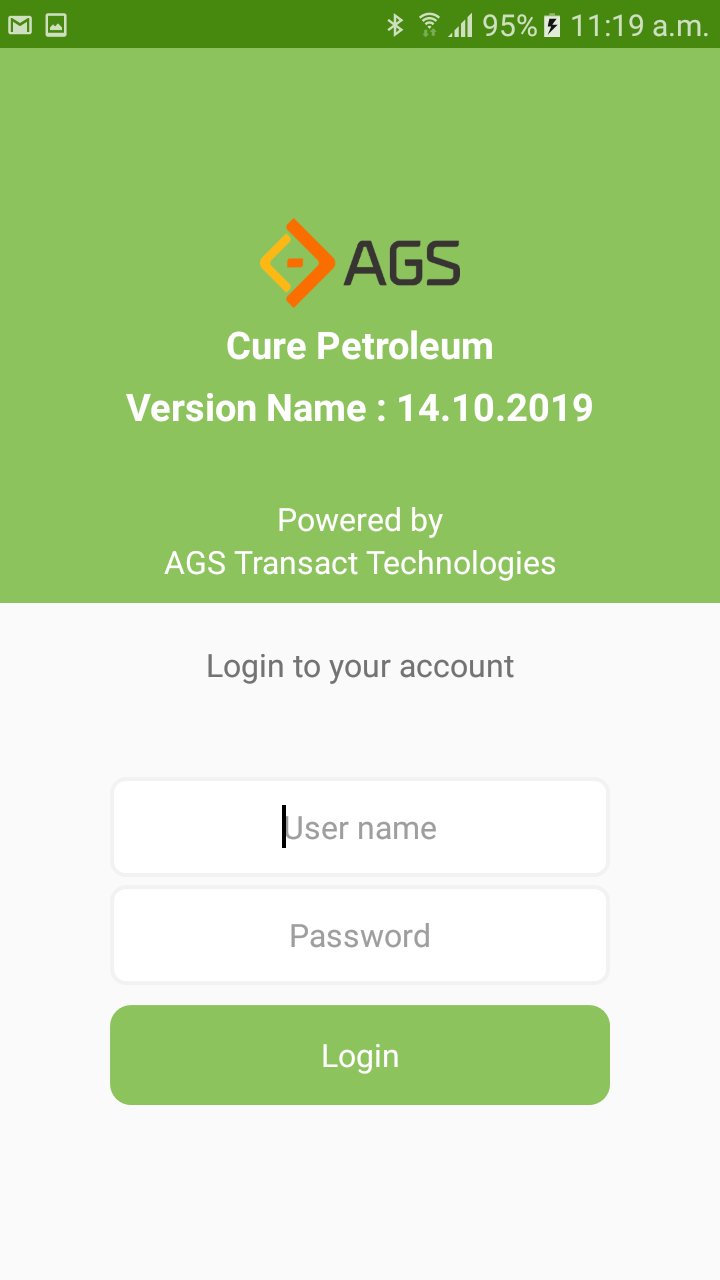The image size is (720, 1280).
Task: Click the orange diamond in the AGS logo
Action: (295, 261)
